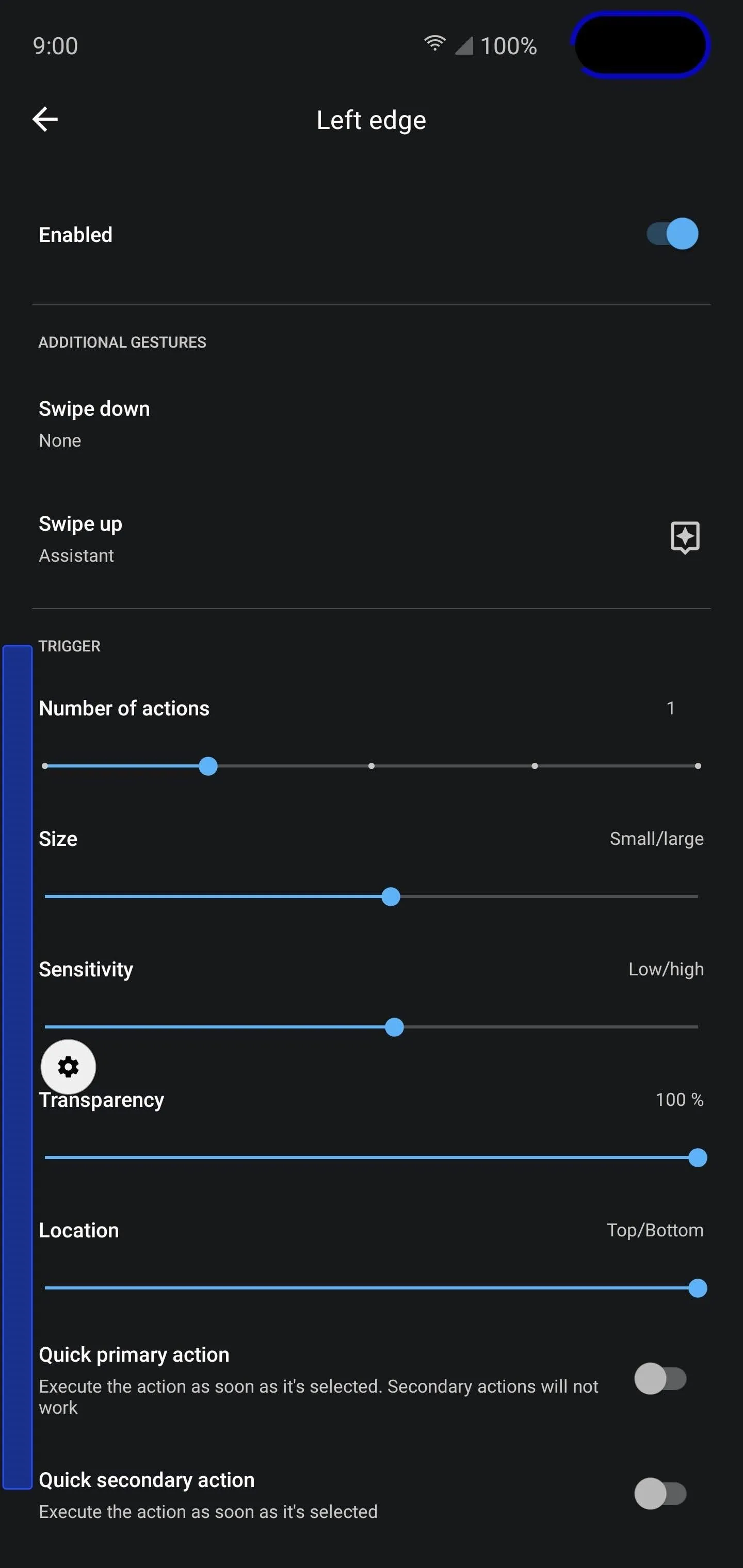Enable Quick primary action
This screenshot has height=1568, width=743.
(x=661, y=1378)
